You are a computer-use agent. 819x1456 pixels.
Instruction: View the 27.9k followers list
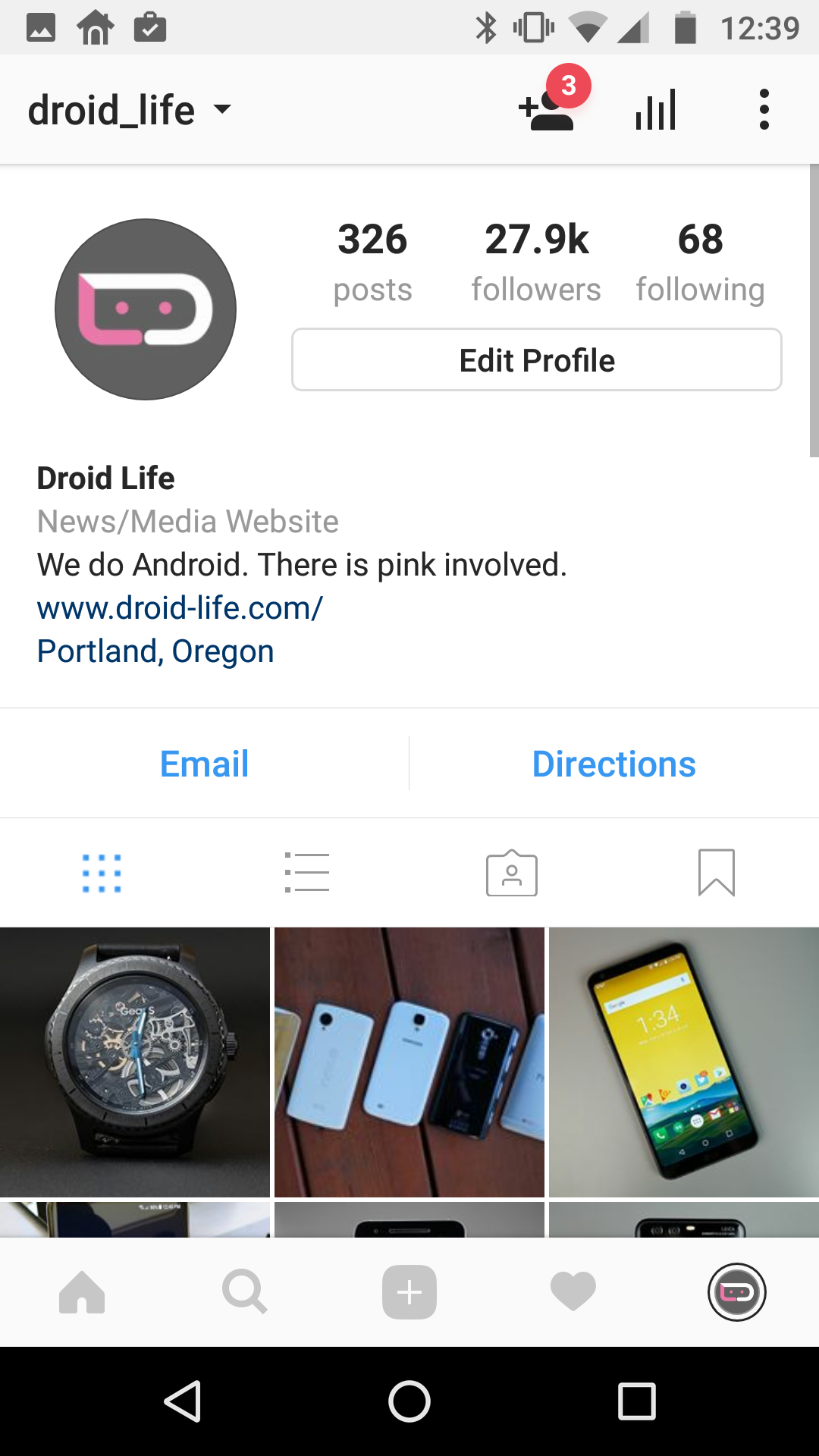[x=536, y=262]
